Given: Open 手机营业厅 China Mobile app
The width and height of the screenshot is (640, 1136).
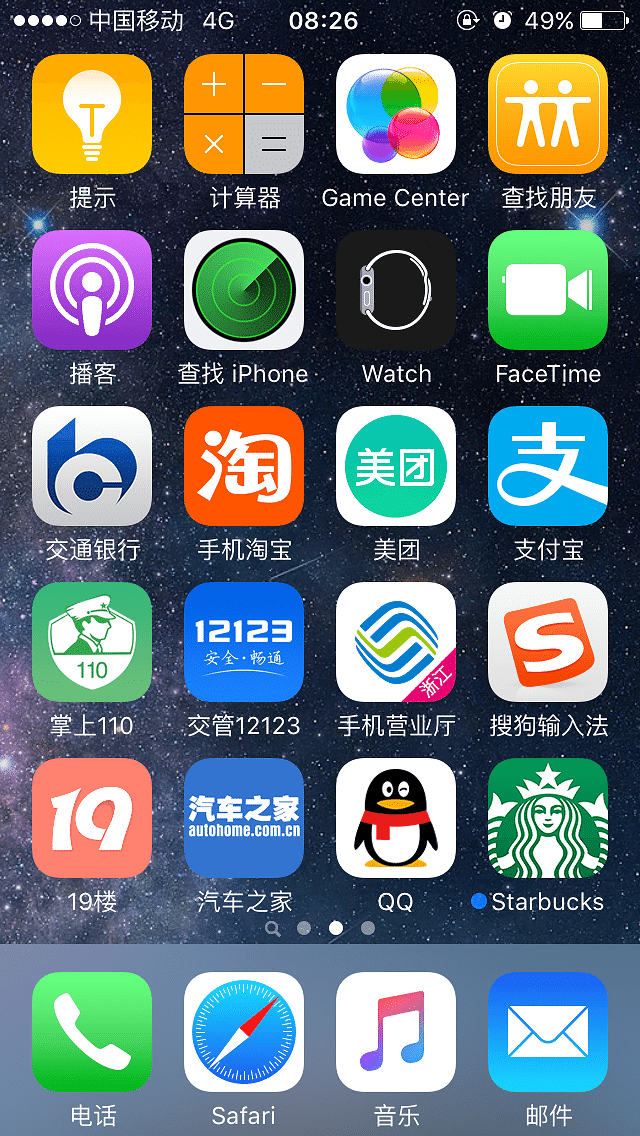Looking at the screenshot, I should point(396,642).
